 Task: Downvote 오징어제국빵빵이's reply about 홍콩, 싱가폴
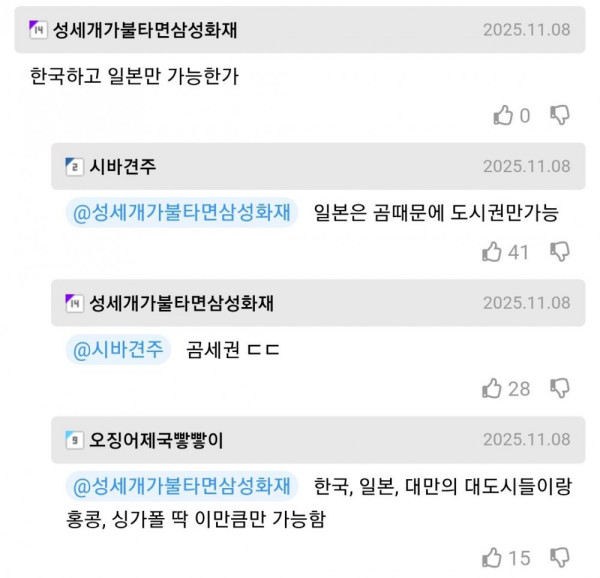pyautogui.click(x=561, y=558)
